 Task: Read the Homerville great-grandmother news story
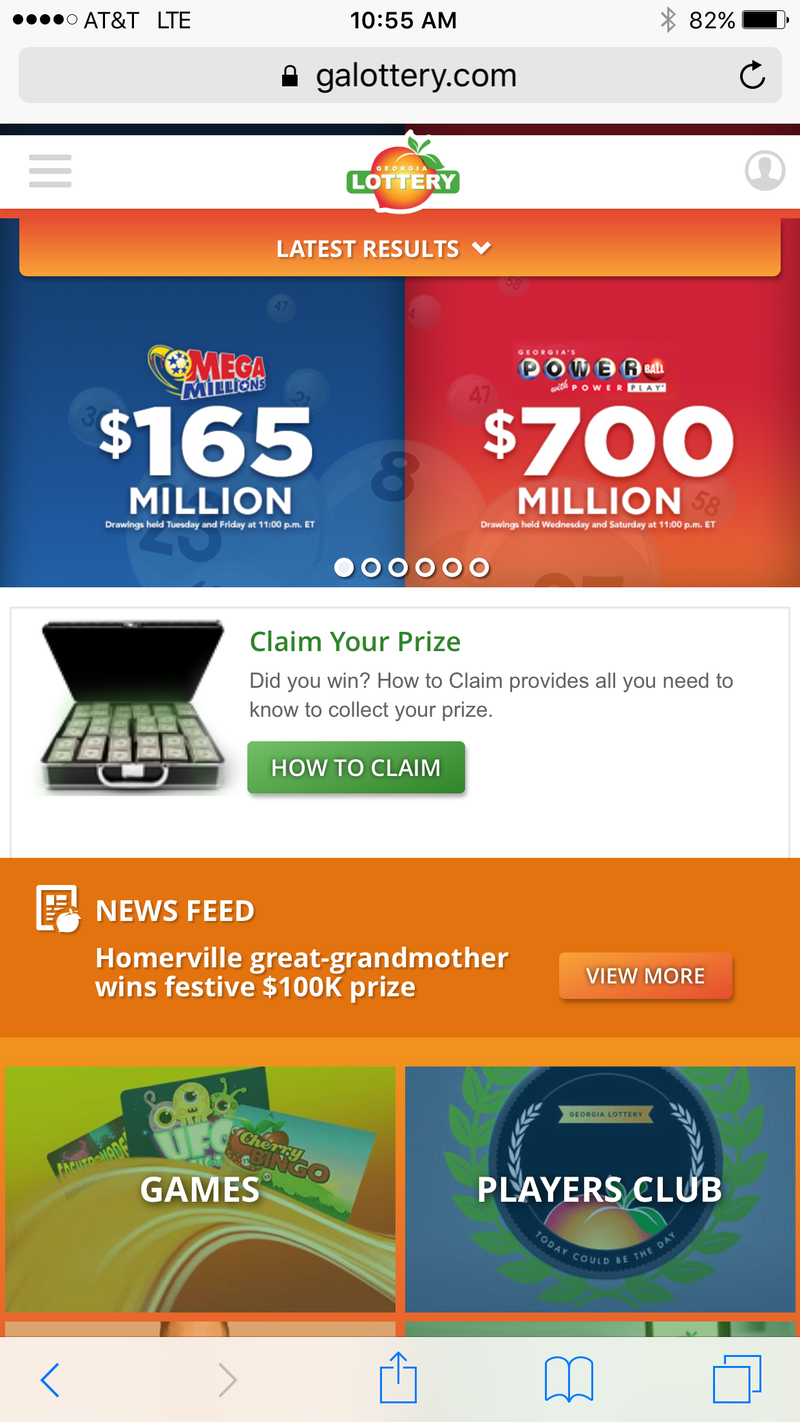[x=301, y=972]
